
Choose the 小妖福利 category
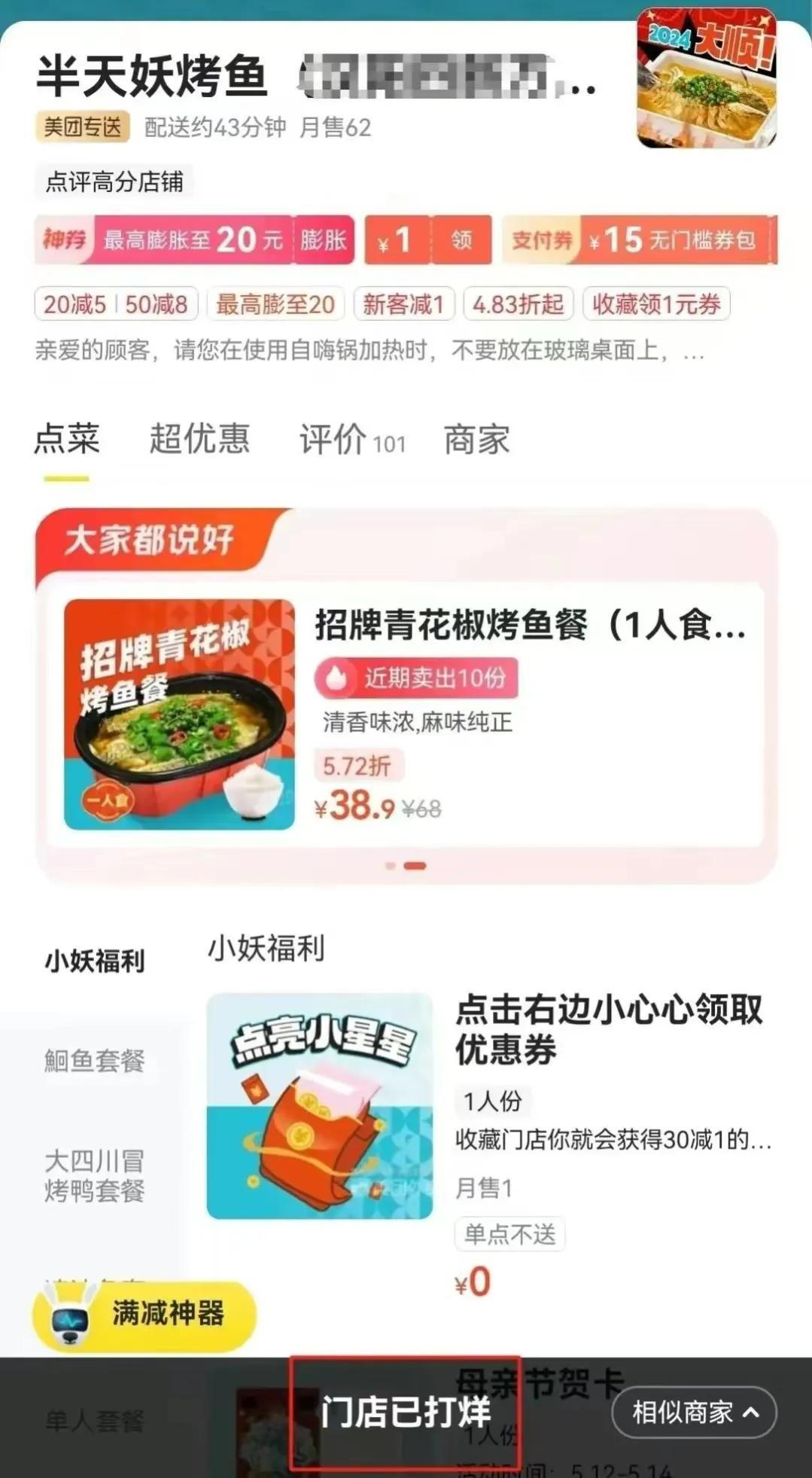94,961
